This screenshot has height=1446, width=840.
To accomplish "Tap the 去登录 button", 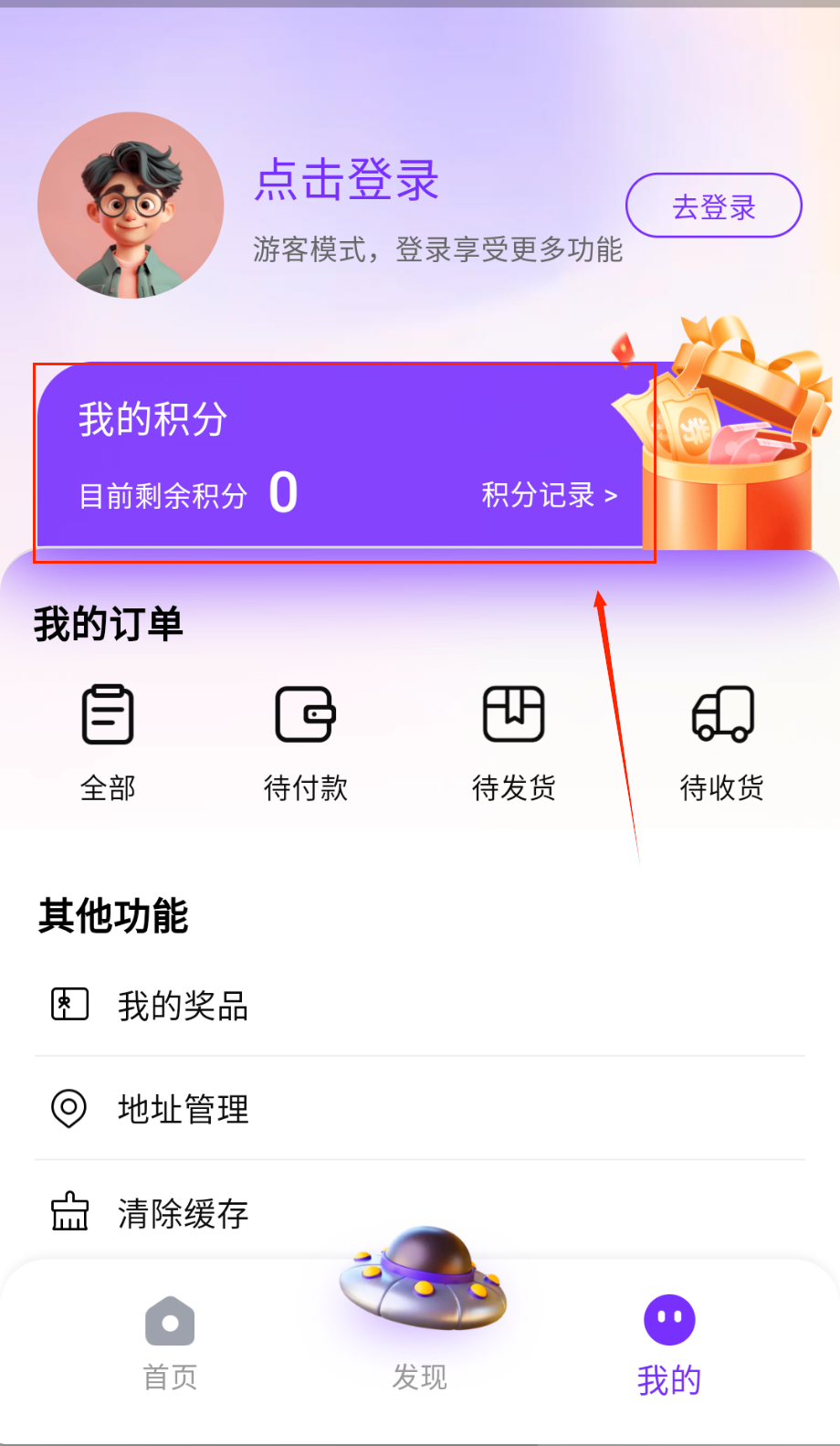I will coord(713,206).
